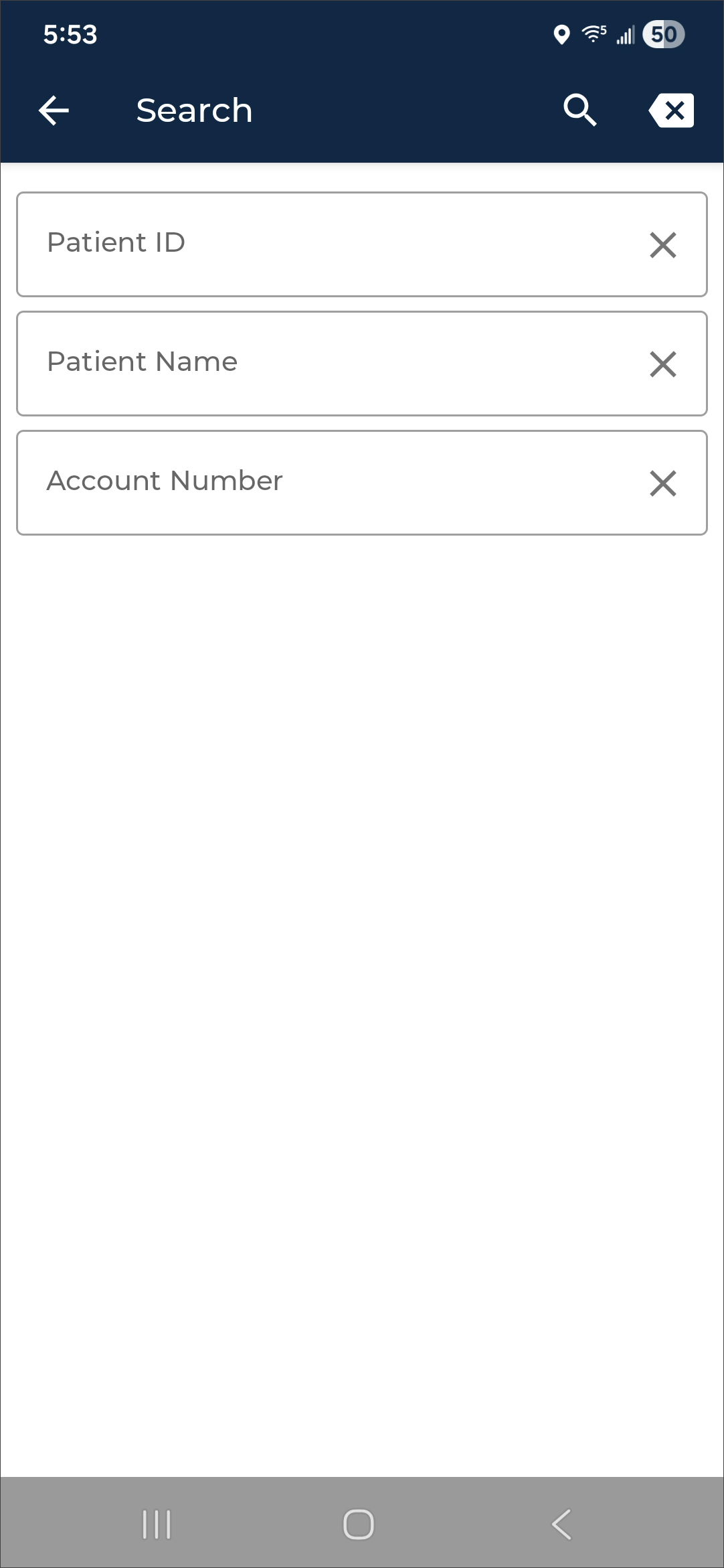724x1568 pixels.
Task: Open the recent apps view
Action: [x=157, y=1524]
